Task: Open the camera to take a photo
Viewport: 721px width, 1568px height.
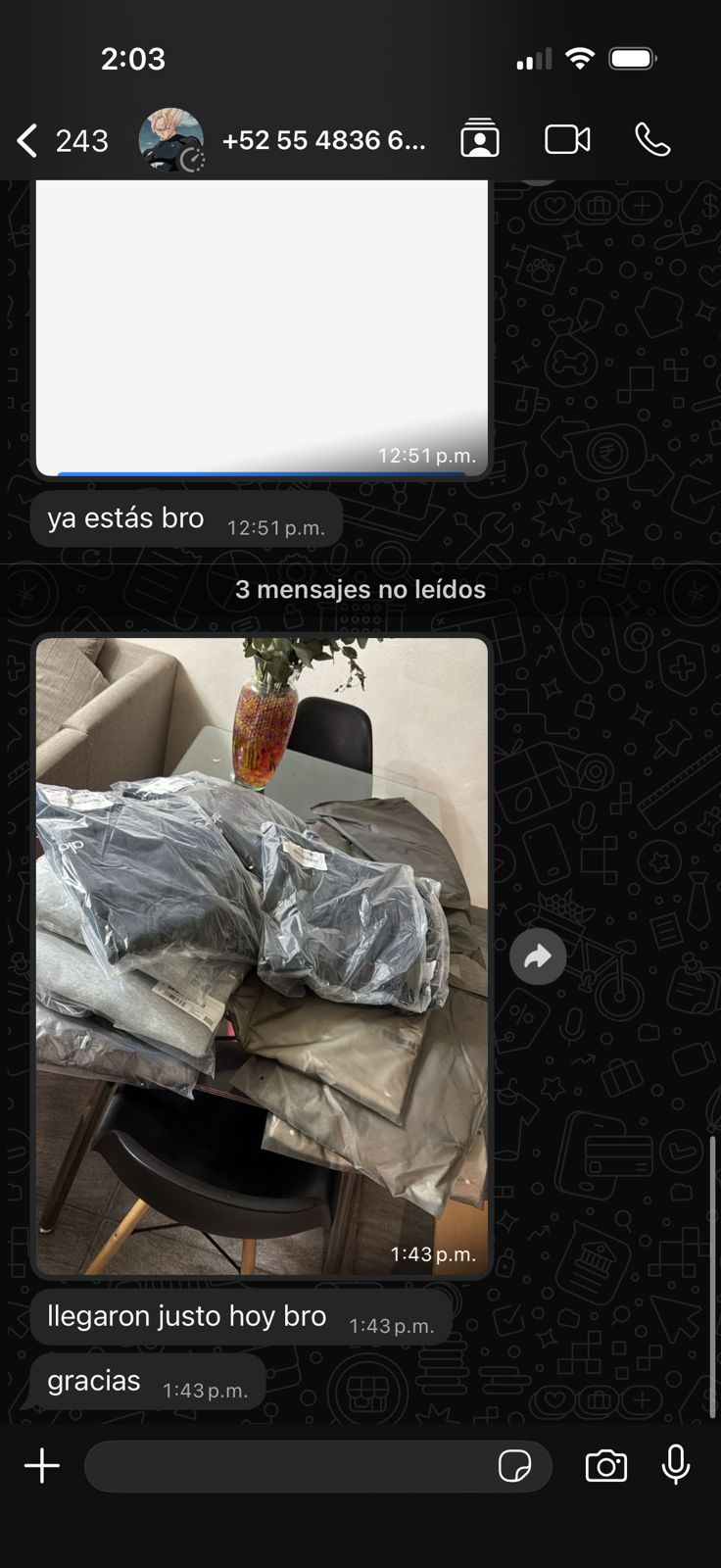Action: [606, 1466]
